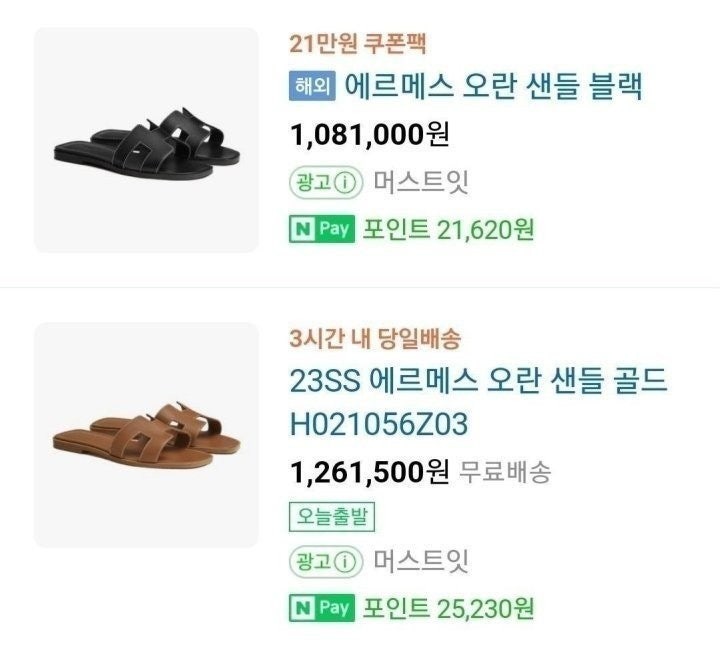Image resolution: width=720 pixels, height=652 pixels.
Task: Open the gold Oran sandal product image
Action: tap(146, 434)
